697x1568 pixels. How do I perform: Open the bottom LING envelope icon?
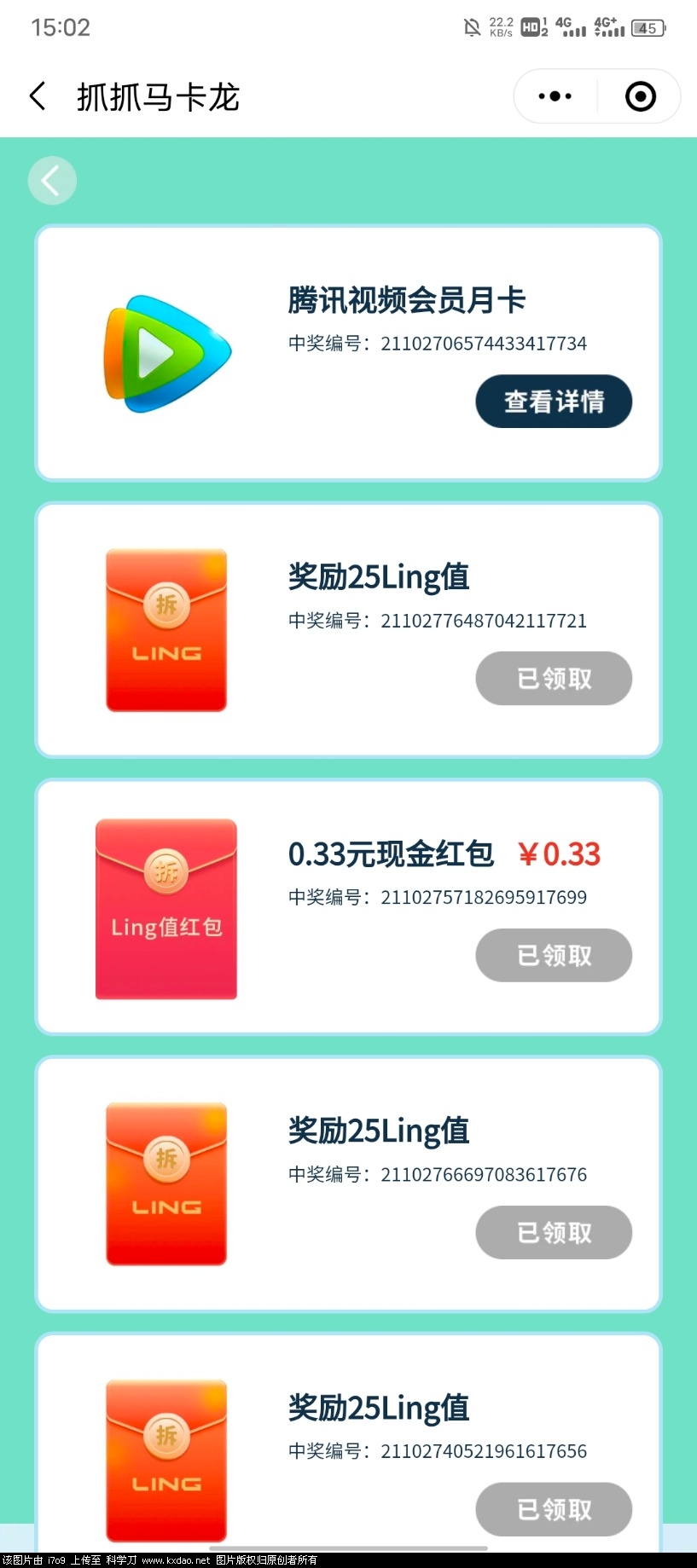click(x=166, y=1461)
